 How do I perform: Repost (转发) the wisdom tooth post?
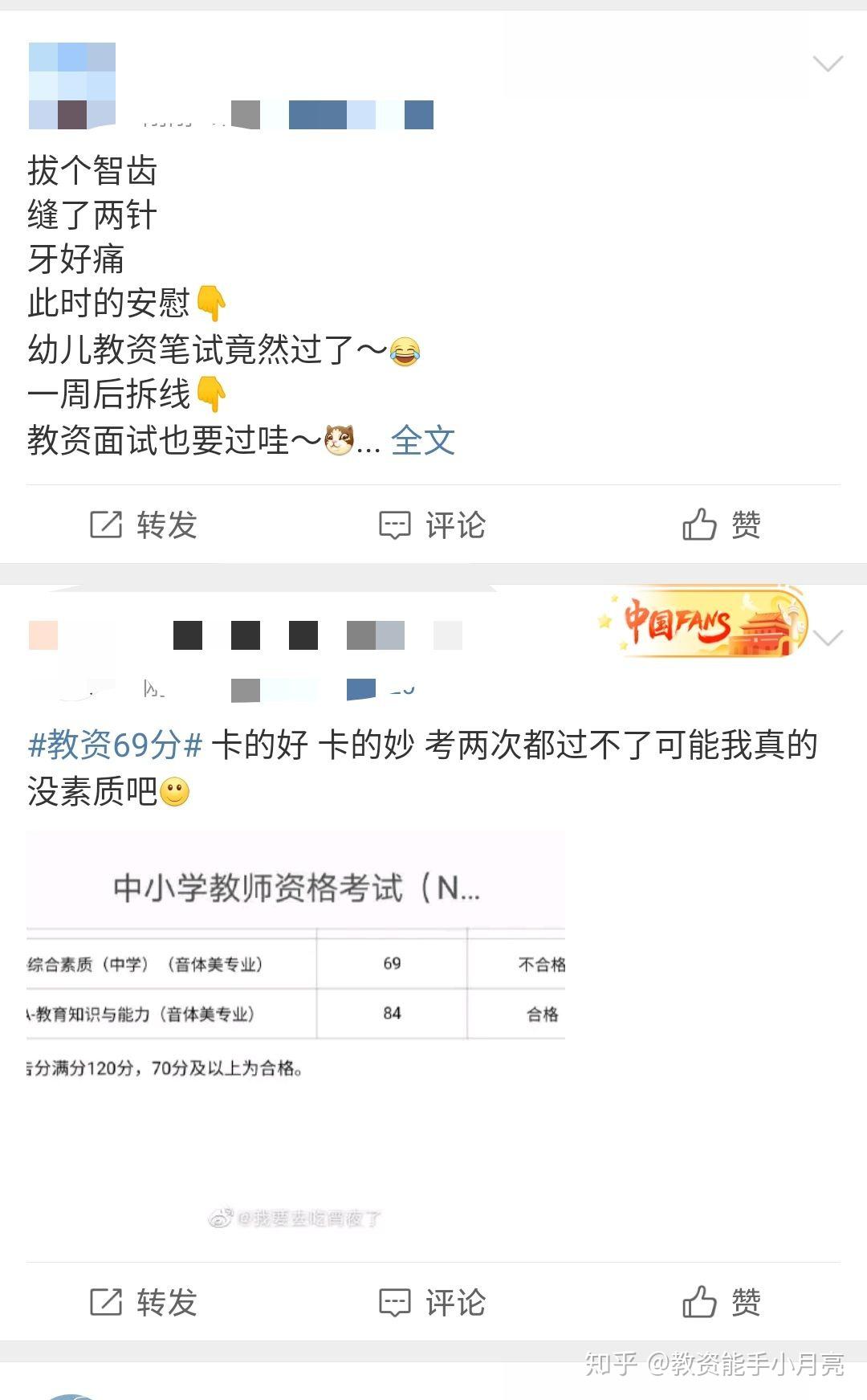click(144, 525)
